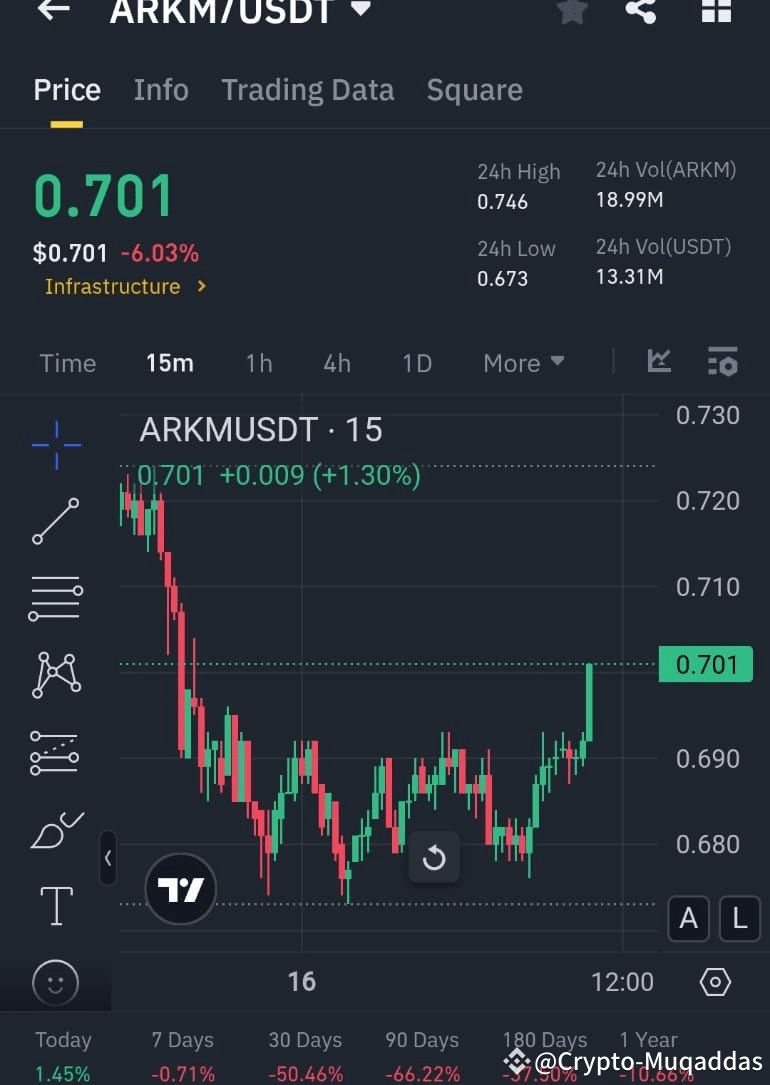The image size is (770, 1085).
Task: Select the brush drawing tool
Action: [56, 829]
